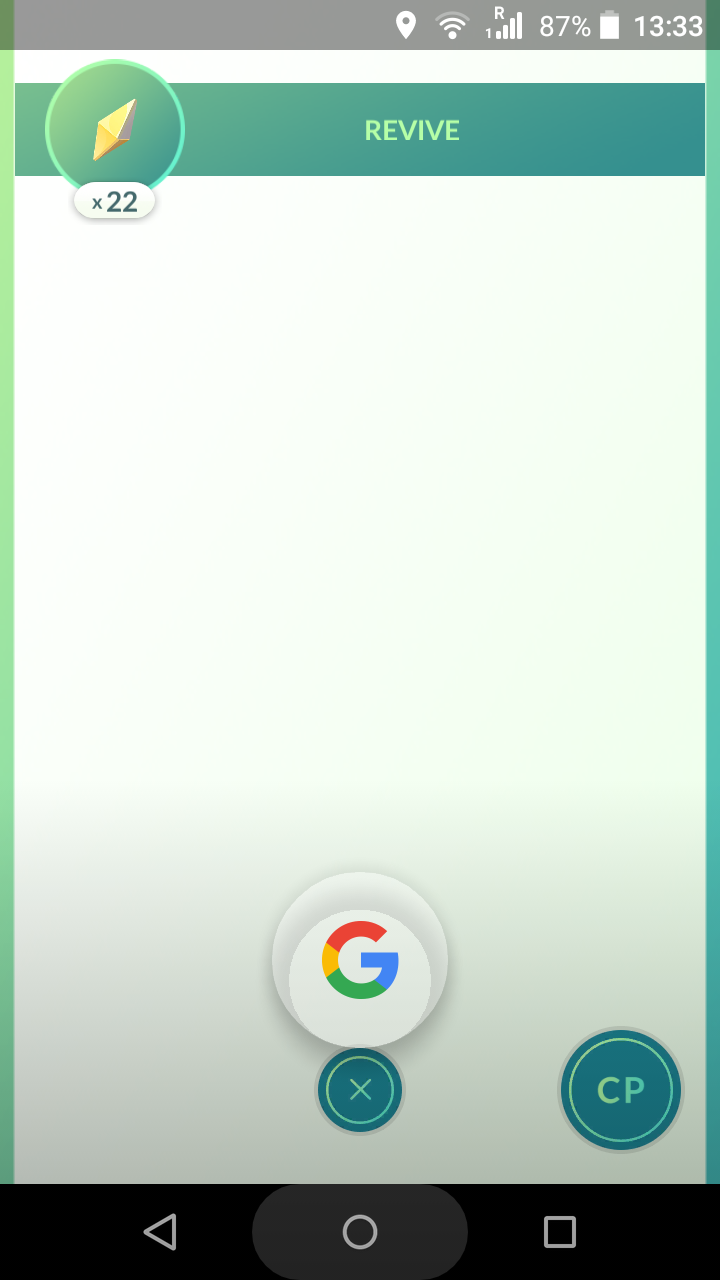Screen dimensions: 720x1280
Task: Go back using the navigation bar
Action: [160, 1231]
